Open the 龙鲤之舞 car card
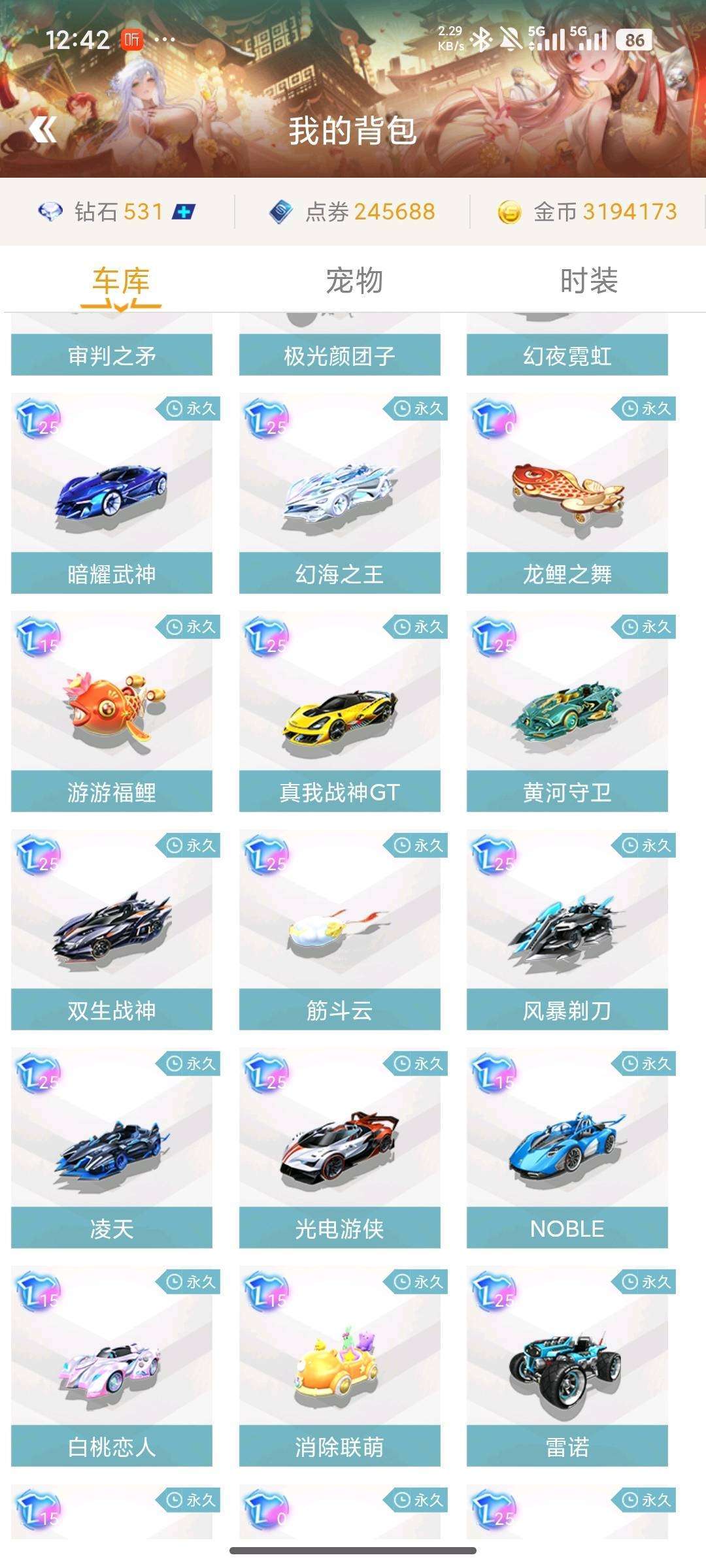 pos(567,493)
